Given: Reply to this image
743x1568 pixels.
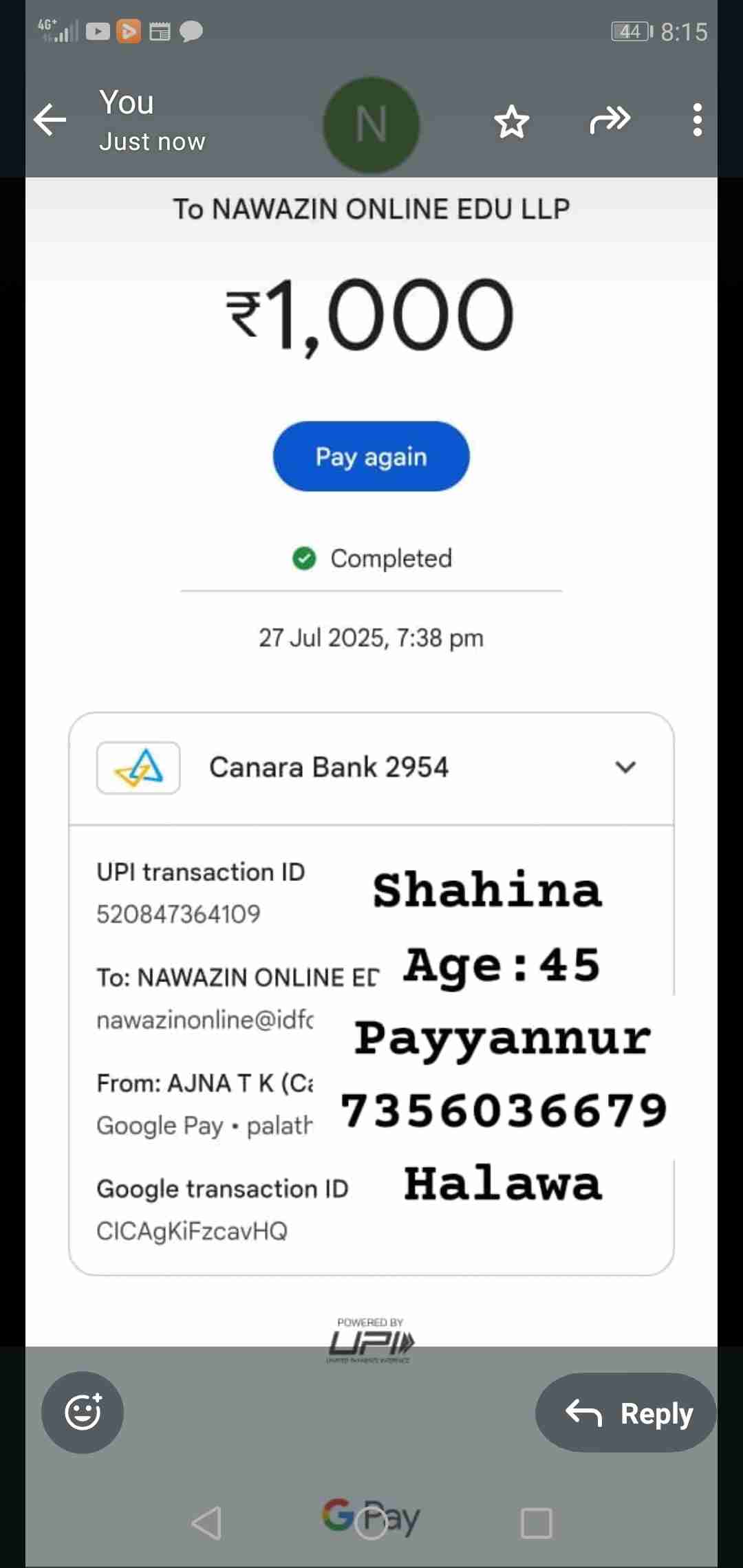Looking at the screenshot, I should (x=626, y=1413).
